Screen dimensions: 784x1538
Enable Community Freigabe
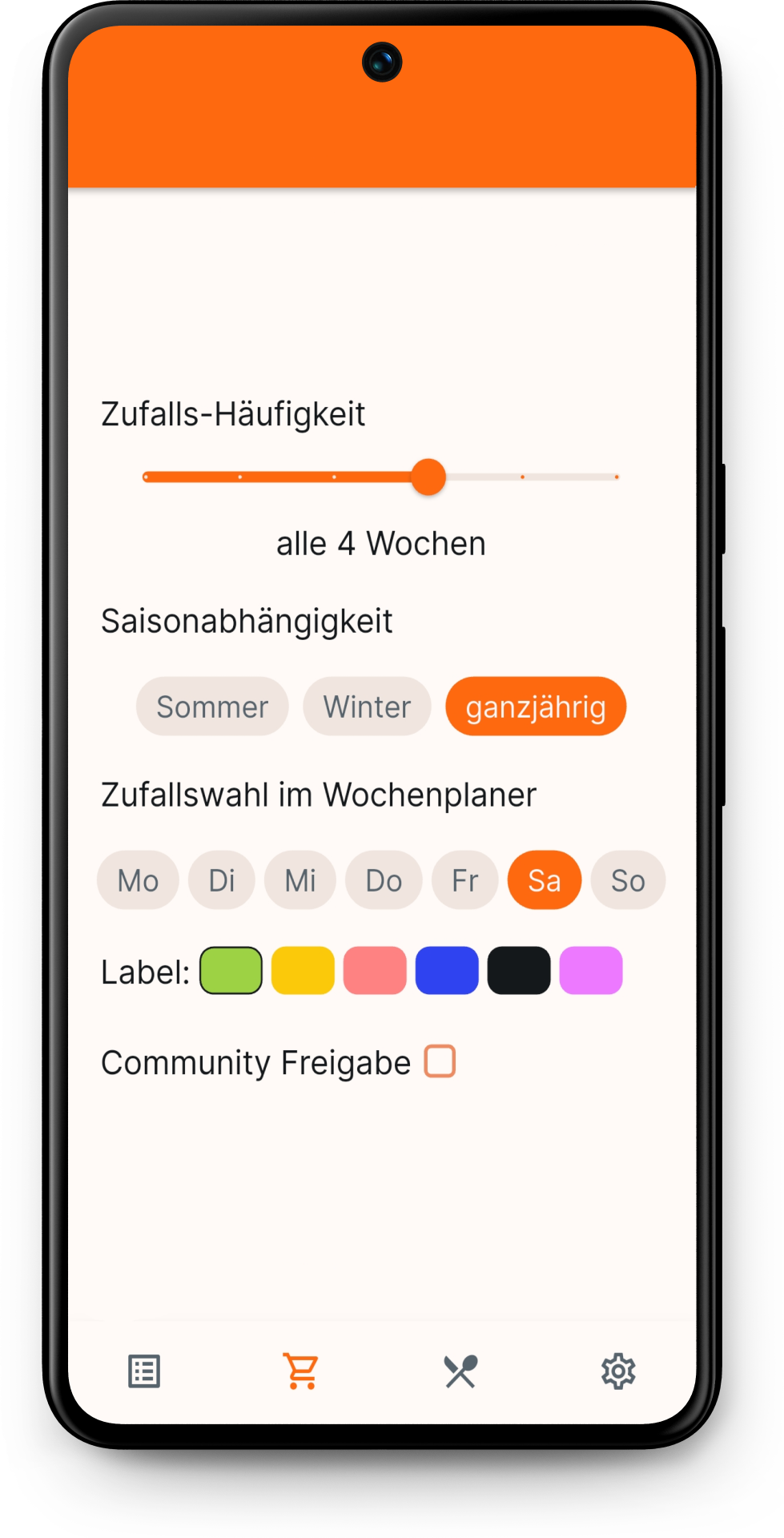439,1061
